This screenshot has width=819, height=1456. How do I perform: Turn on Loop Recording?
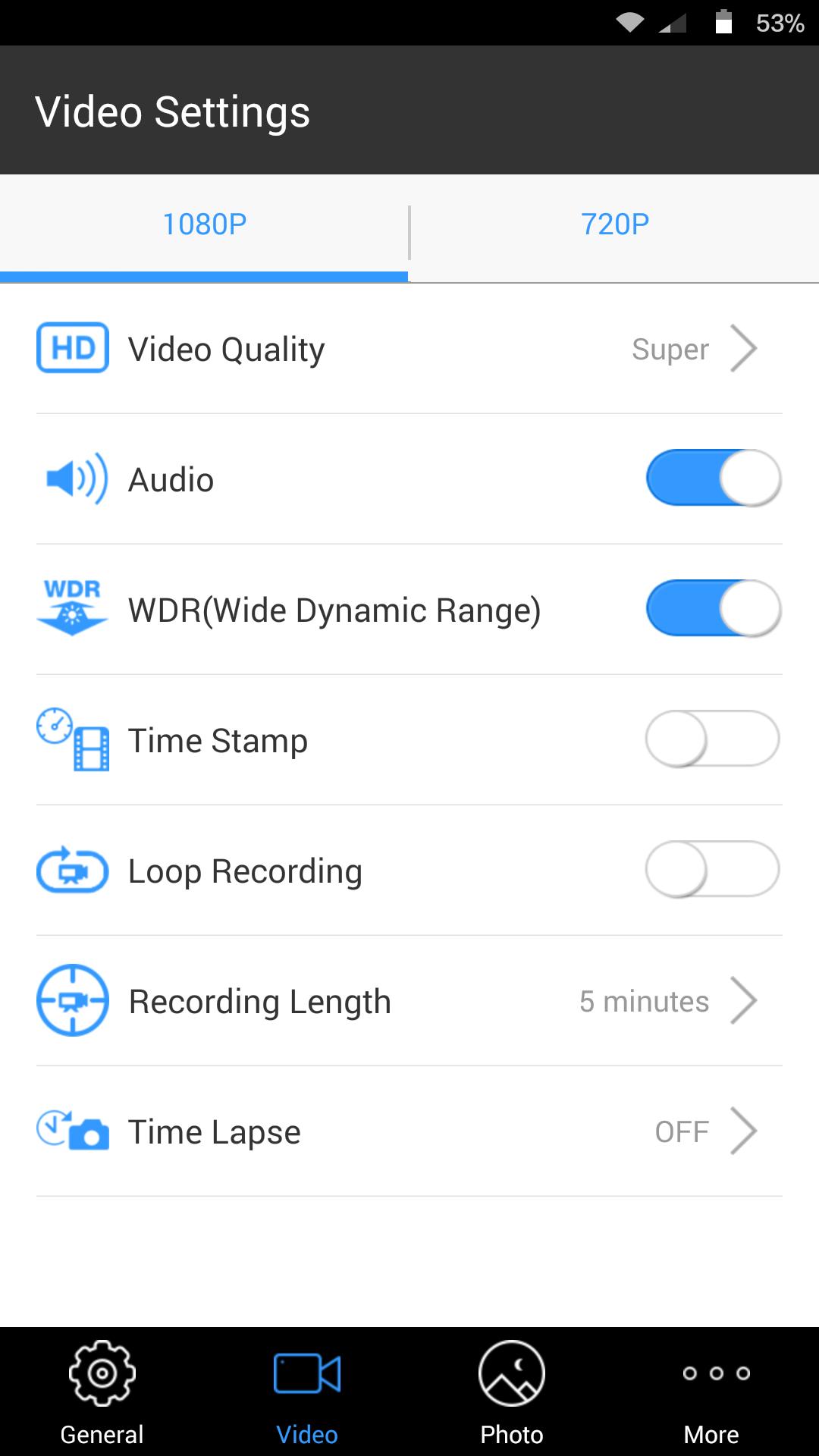click(713, 870)
